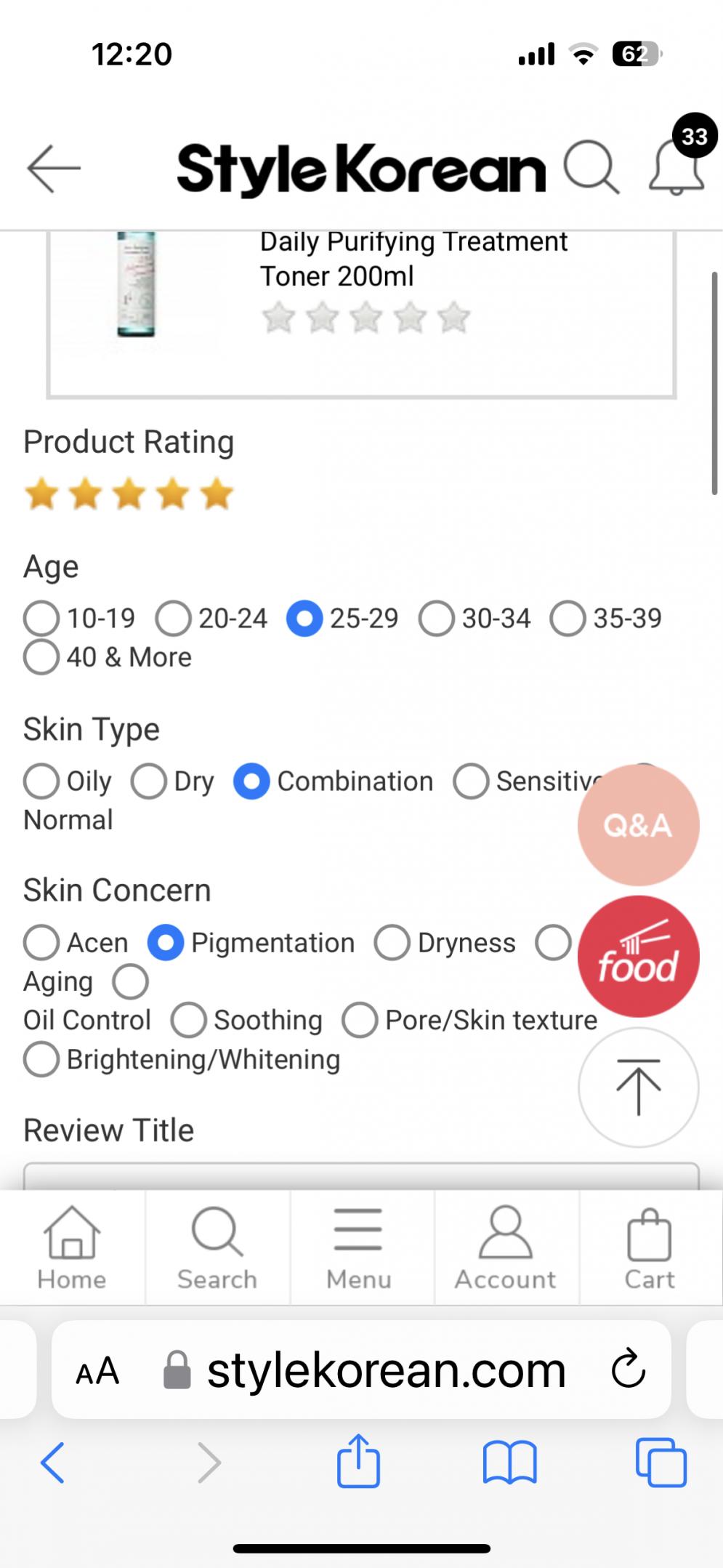723x1568 pixels.
Task: Open the food floating button
Action: (638, 957)
